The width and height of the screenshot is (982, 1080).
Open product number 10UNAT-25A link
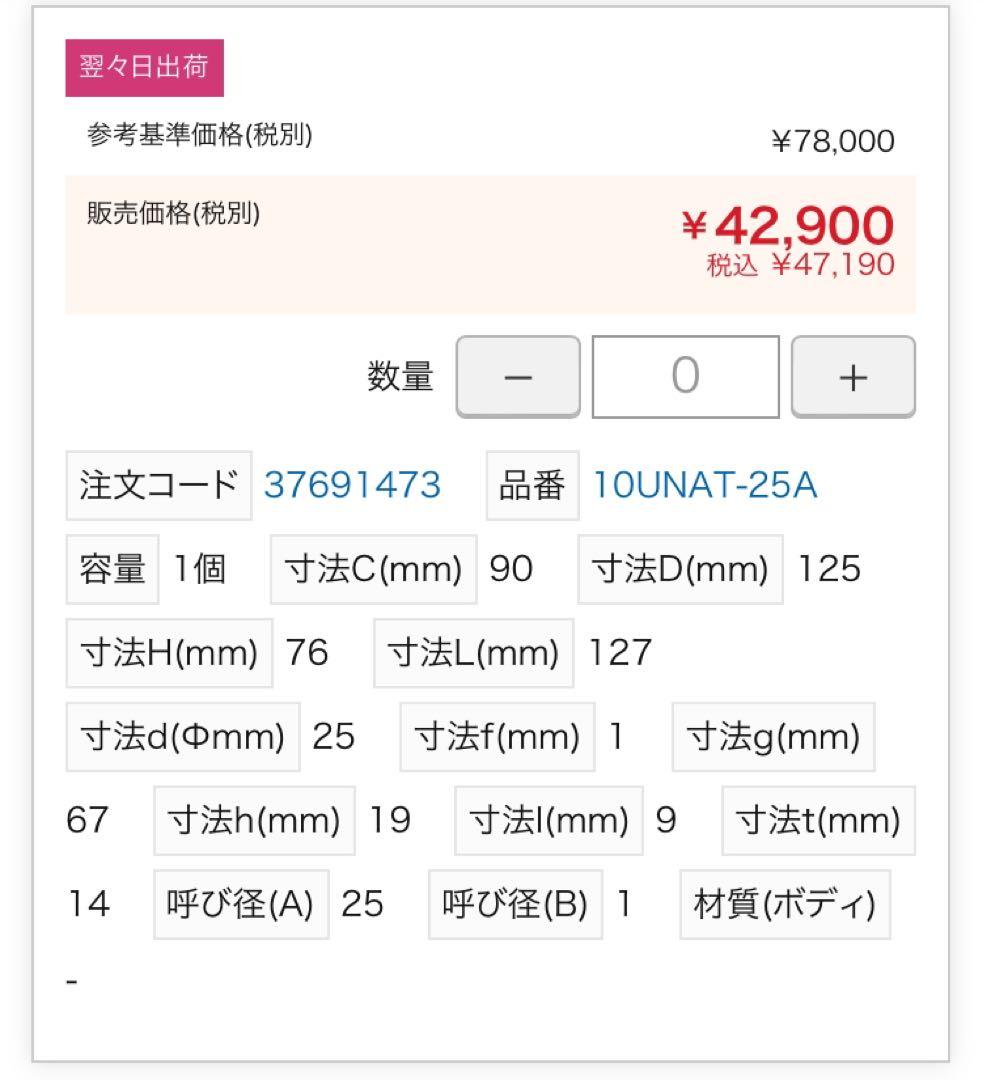704,485
